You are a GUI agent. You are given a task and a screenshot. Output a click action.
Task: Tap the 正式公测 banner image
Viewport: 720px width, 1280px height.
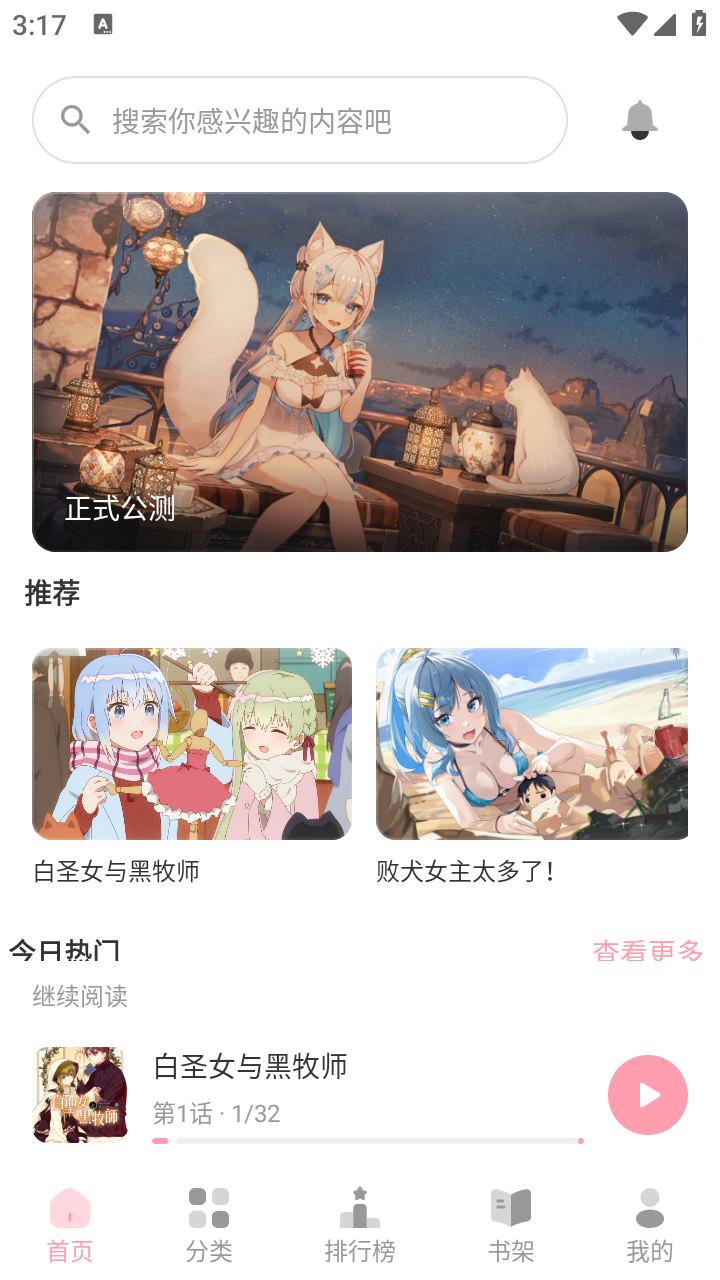point(360,370)
